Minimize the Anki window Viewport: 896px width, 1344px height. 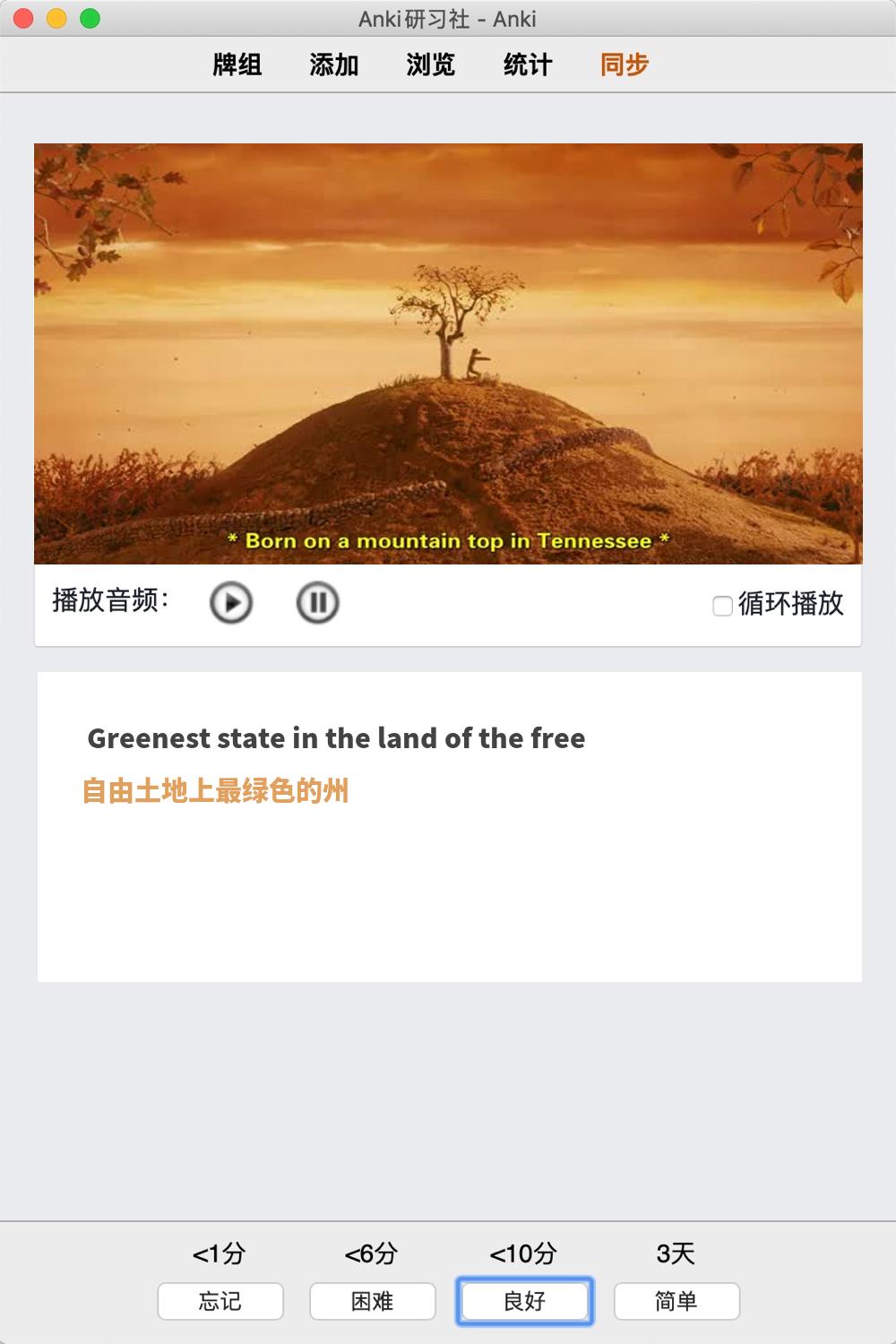pyautogui.click(x=56, y=18)
